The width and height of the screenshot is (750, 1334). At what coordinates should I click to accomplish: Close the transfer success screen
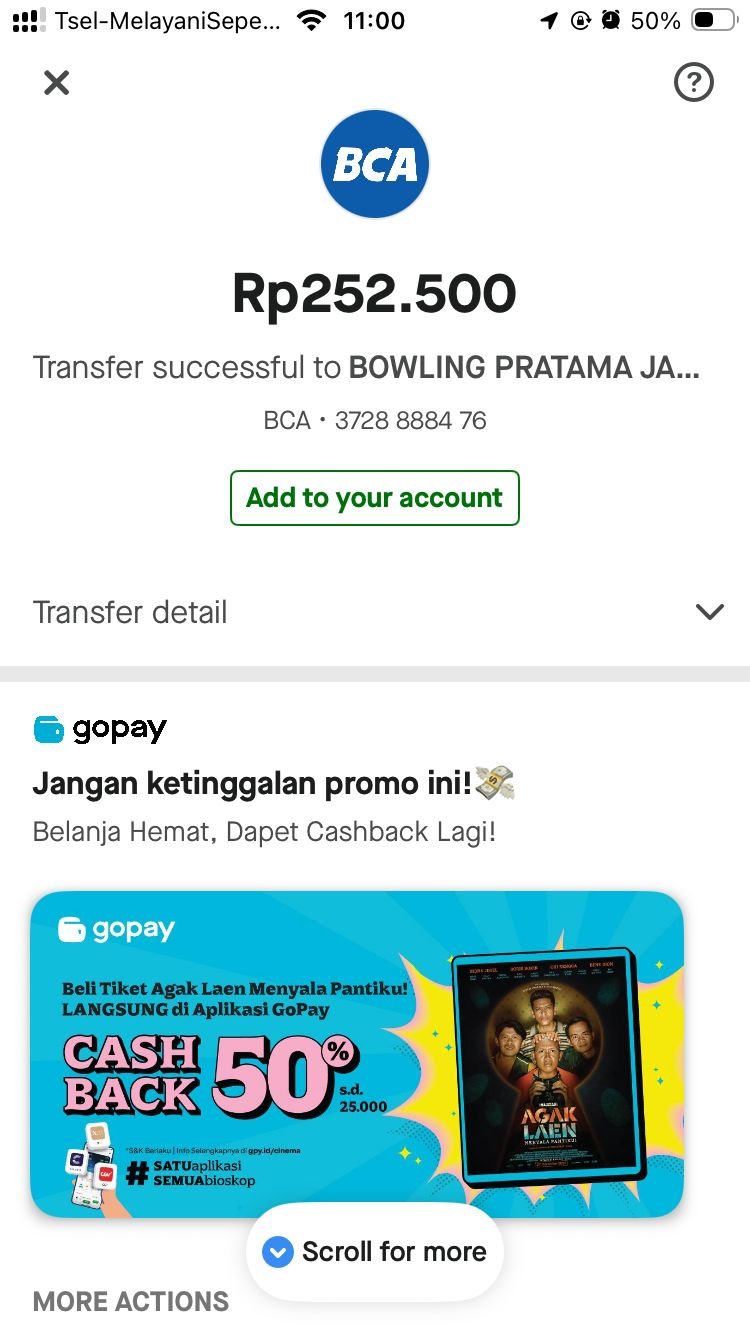pos(57,83)
